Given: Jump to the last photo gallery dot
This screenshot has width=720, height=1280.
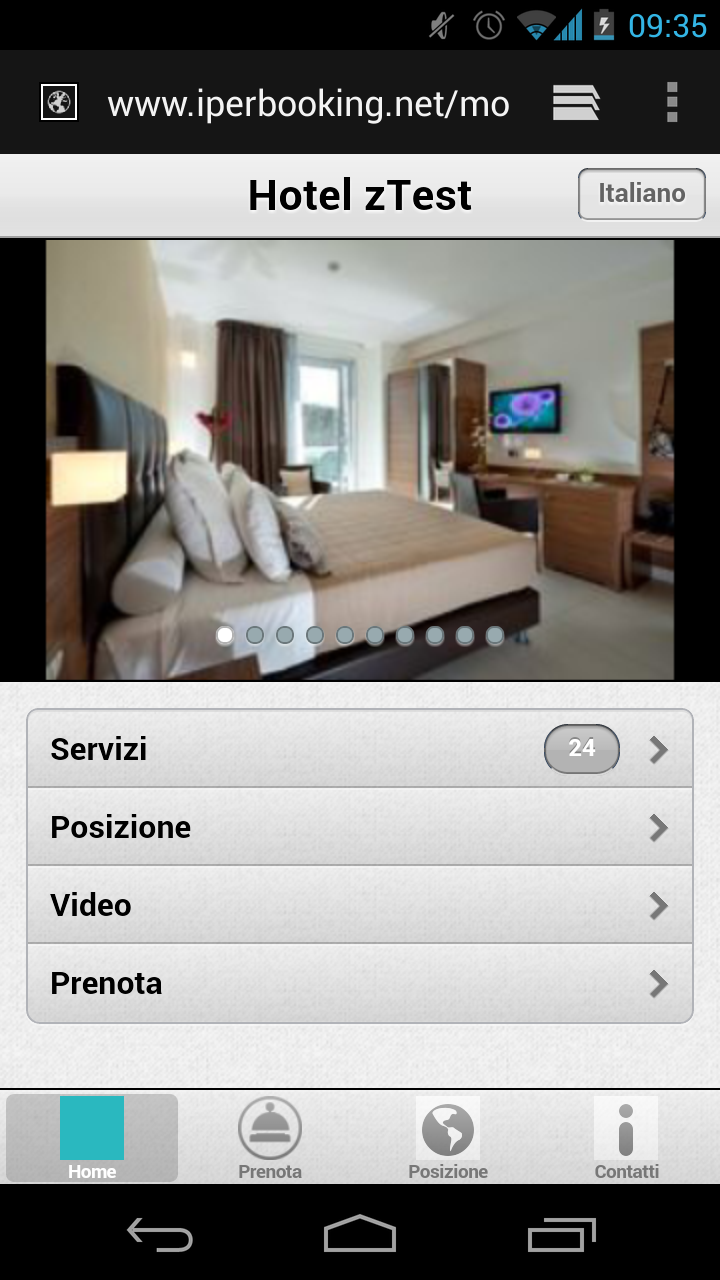Looking at the screenshot, I should tap(495, 635).
